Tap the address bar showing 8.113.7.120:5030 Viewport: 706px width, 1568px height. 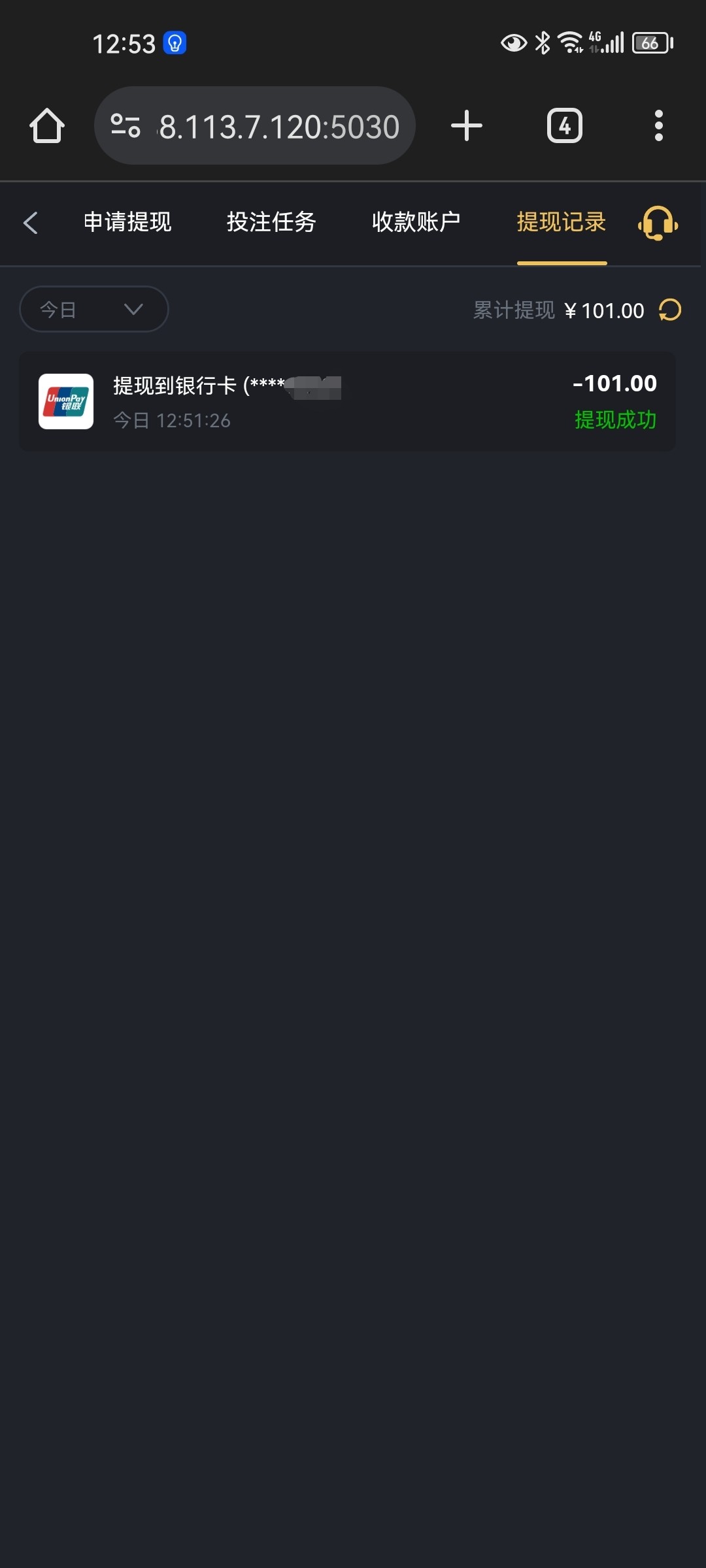tap(255, 125)
